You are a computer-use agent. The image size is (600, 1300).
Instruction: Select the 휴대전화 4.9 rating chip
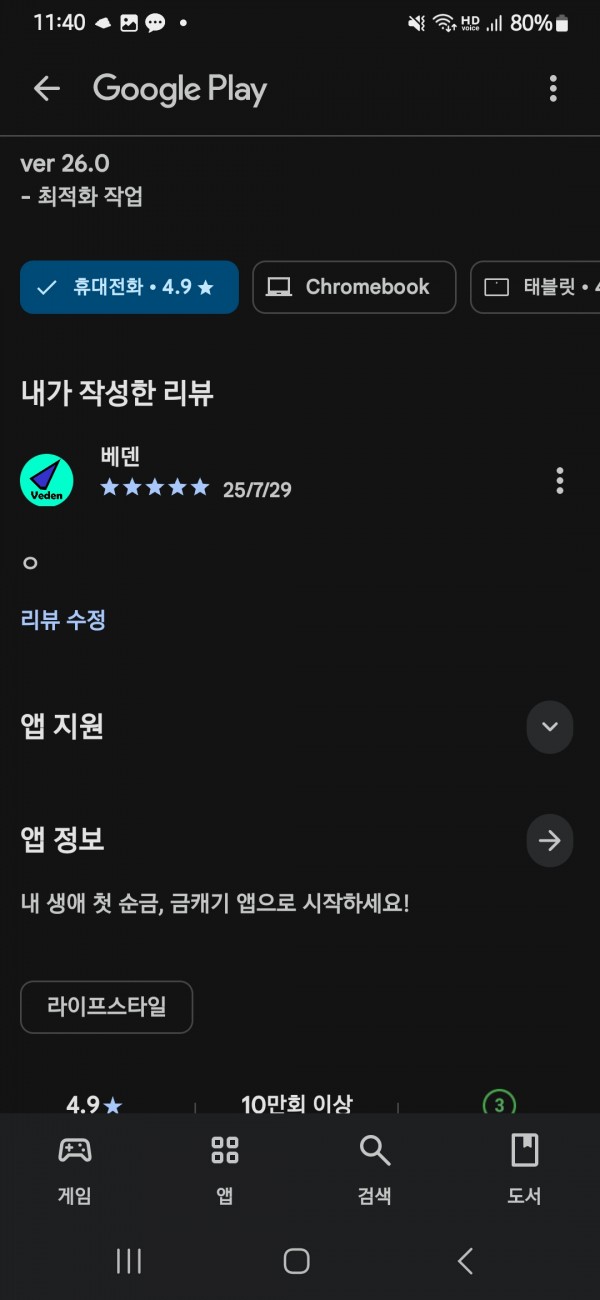coord(129,287)
